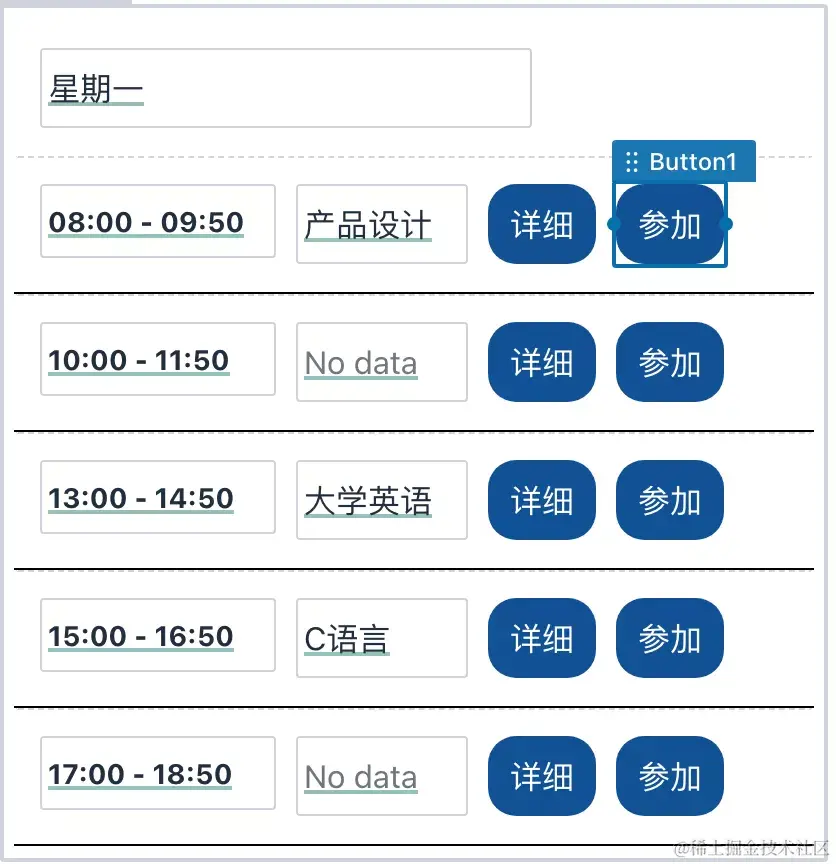Viewport: 836px width, 864px height.
Task: Click the Button1 label above the selected button
Action: pos(692,158)
